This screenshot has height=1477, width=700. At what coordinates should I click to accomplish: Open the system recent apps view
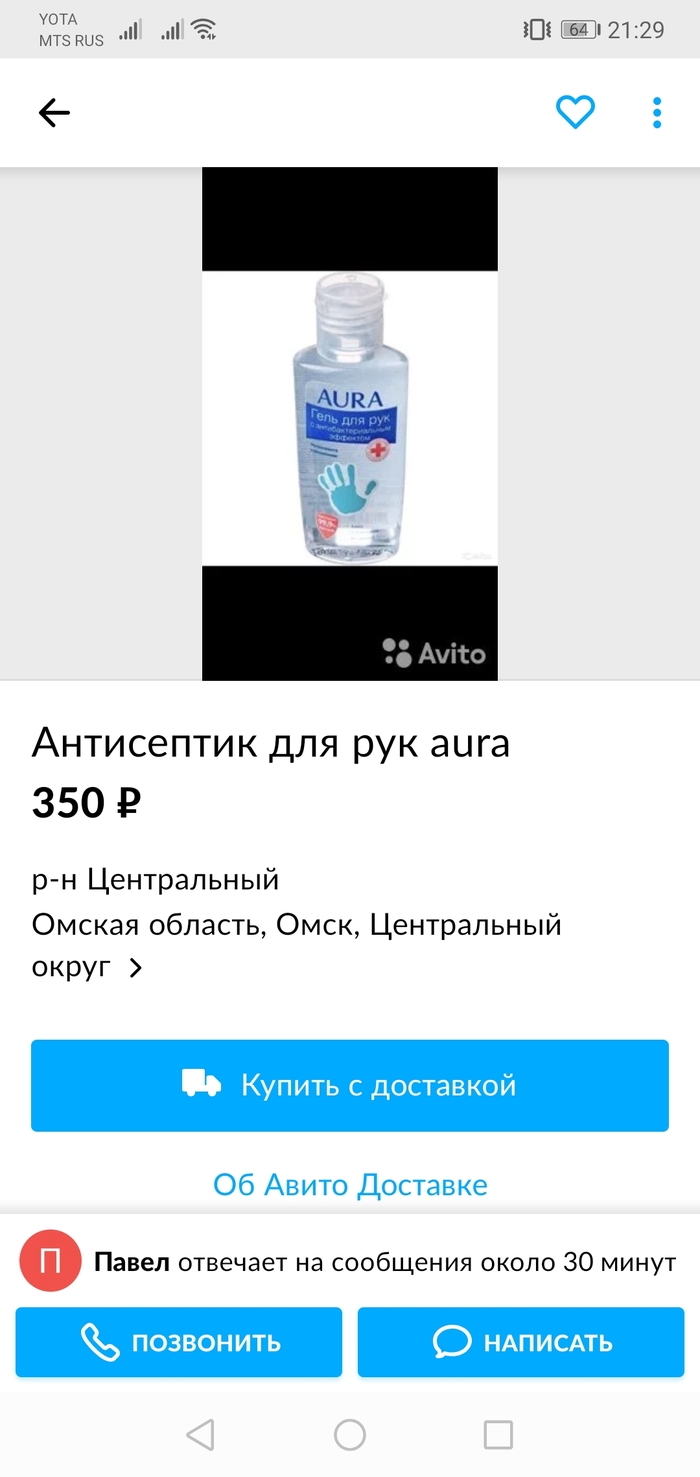[498, 1435]
